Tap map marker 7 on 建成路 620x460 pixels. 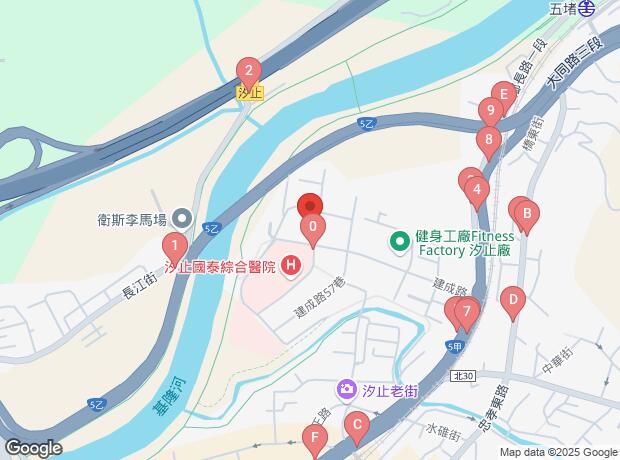click(x=466, y=312)
